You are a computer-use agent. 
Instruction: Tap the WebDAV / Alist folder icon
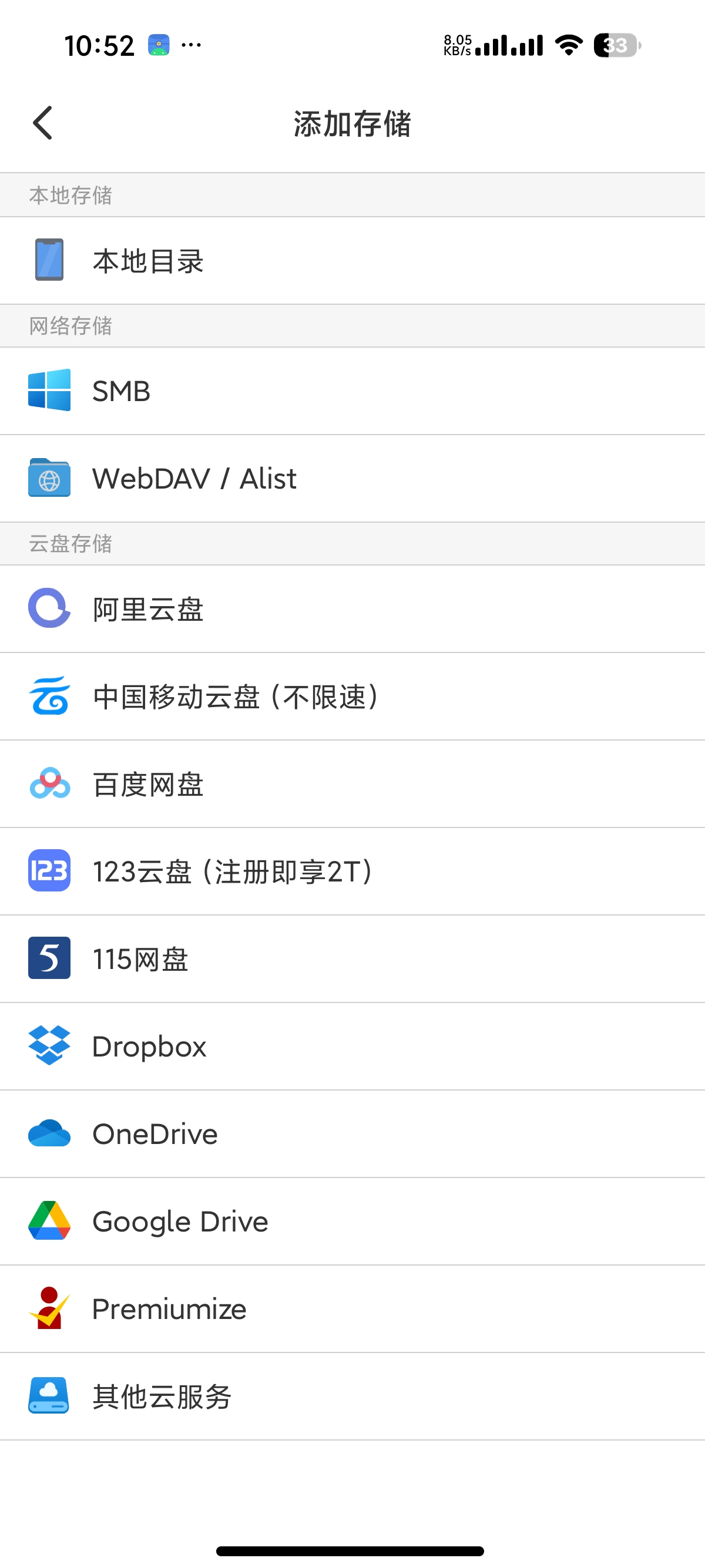pyautogui.click(x=49, y=479)
